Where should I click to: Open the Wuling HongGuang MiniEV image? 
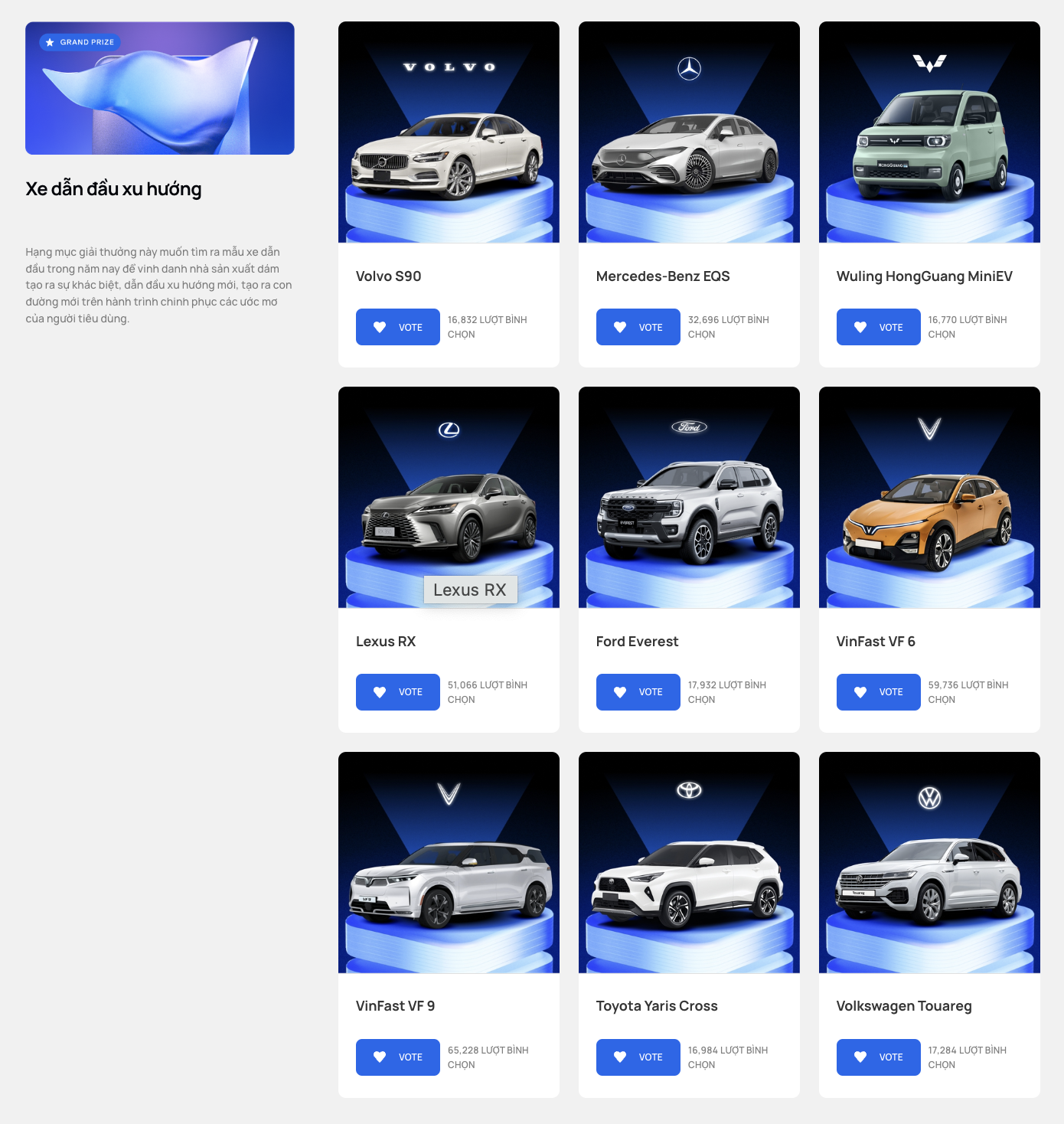(929, 132)
